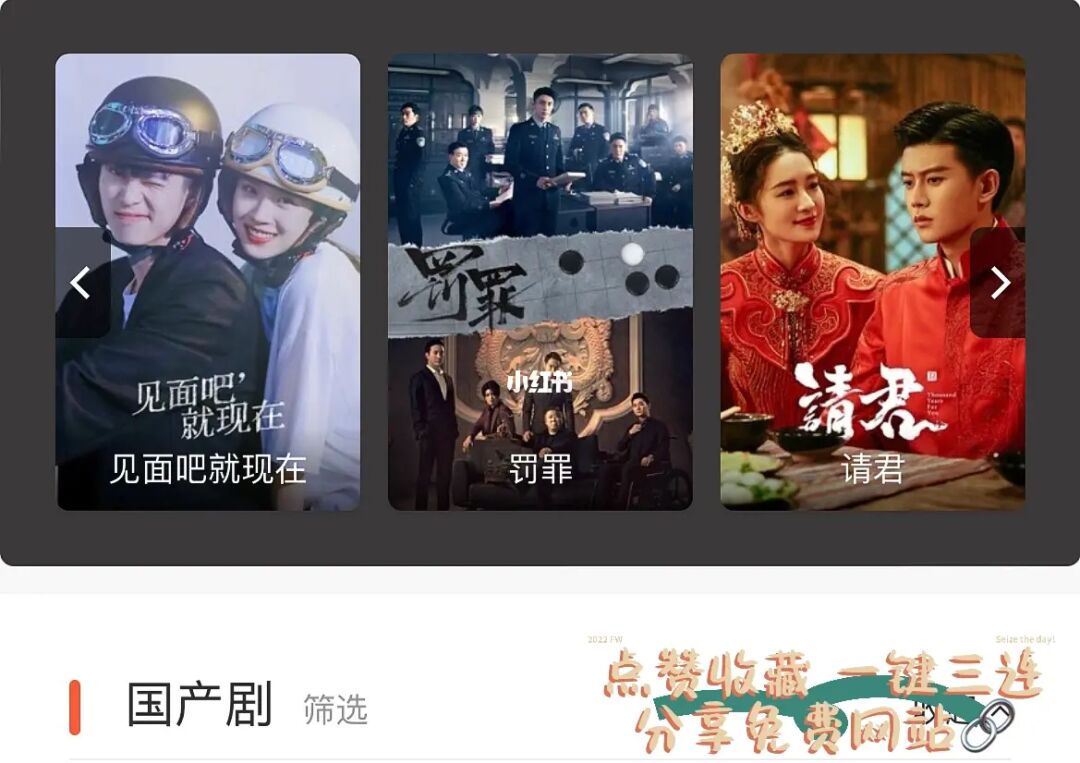
Task: Show next carousel items with right arrow
Action: click(998, 283)
